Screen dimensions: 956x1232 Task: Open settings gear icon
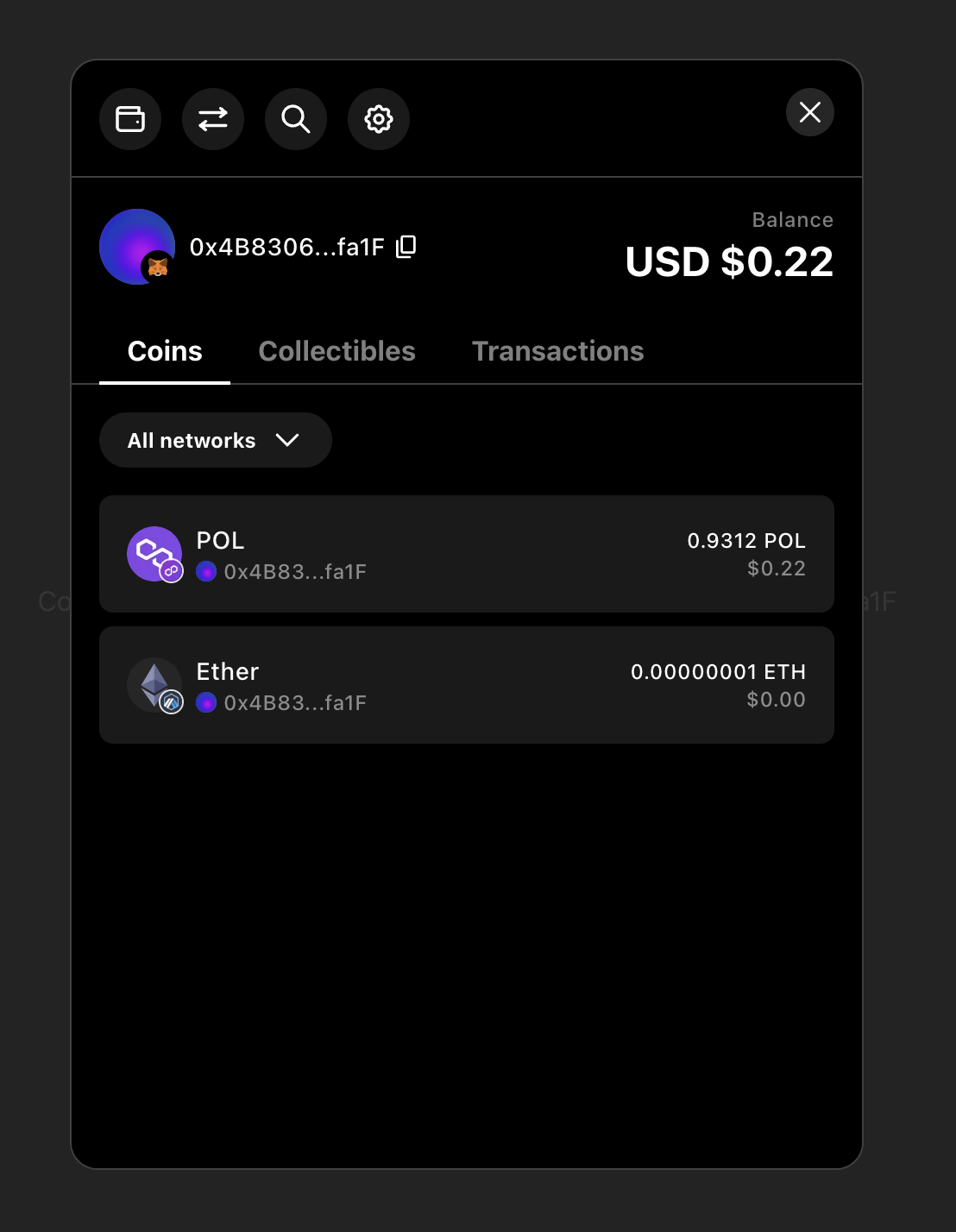click(379, 119)
